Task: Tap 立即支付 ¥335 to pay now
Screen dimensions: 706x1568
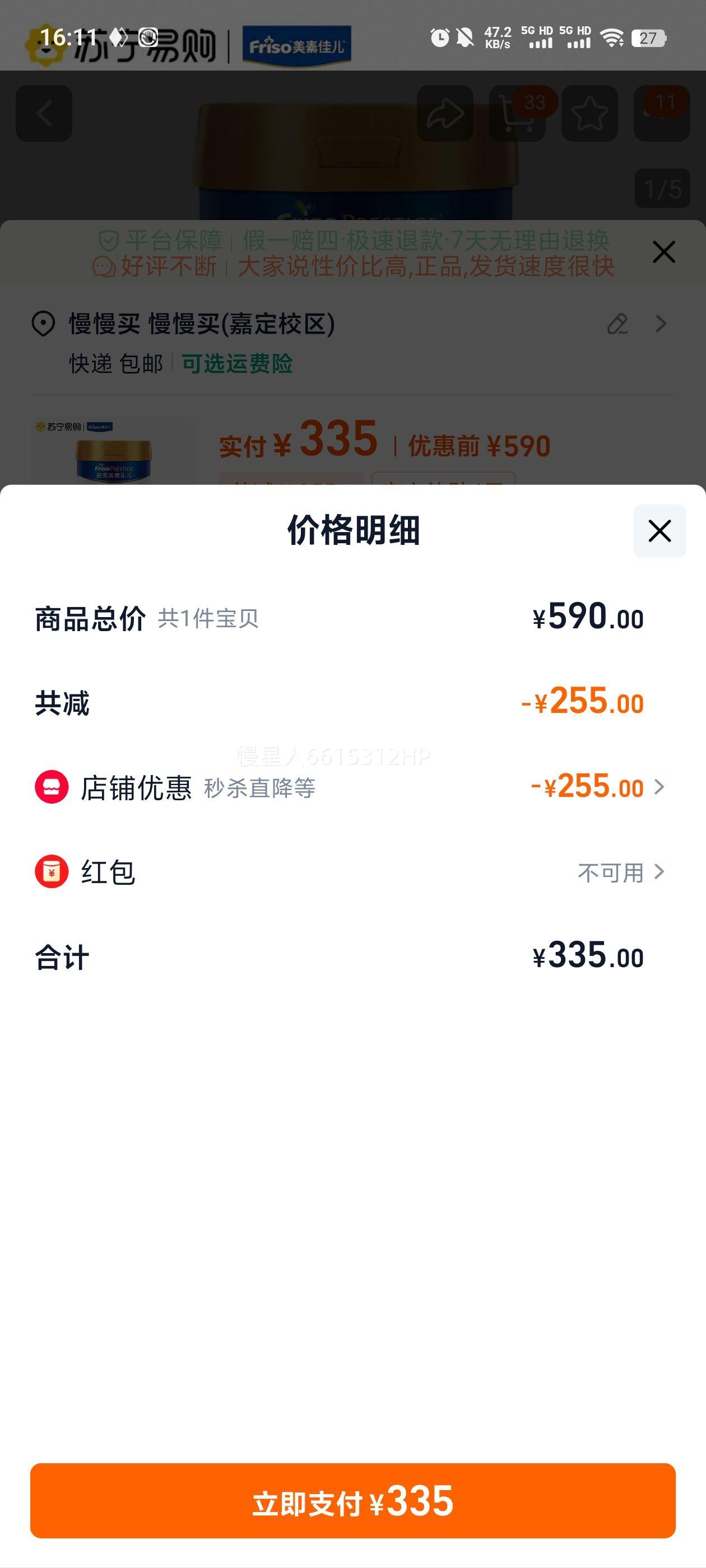Action: tap(352, 1500)
